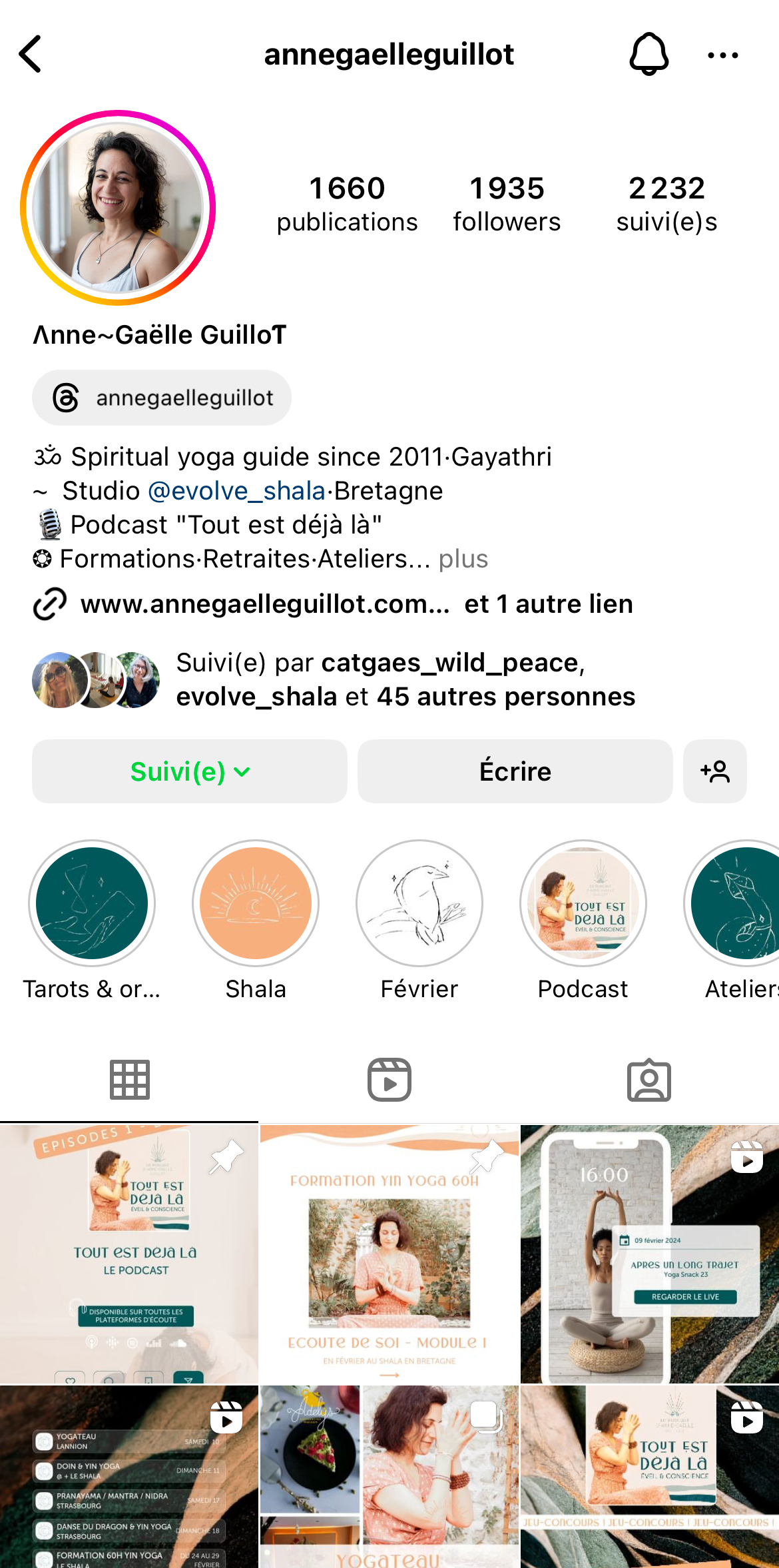The height and width of the screenshot is (1568, 779).
Task: Switch to the tagged photos tab
Action: [x=649, y=1080]
